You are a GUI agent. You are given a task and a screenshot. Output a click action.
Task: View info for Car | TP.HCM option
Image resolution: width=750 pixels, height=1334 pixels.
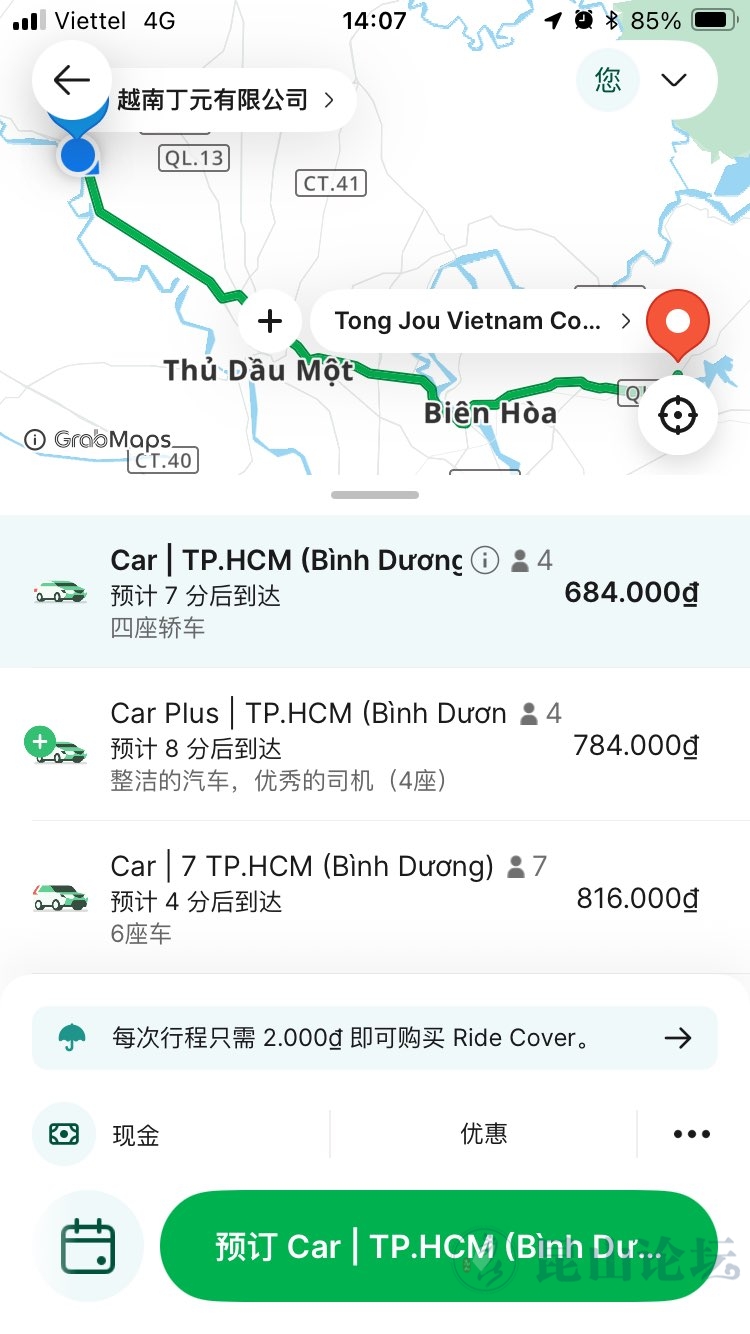[485, 560]
